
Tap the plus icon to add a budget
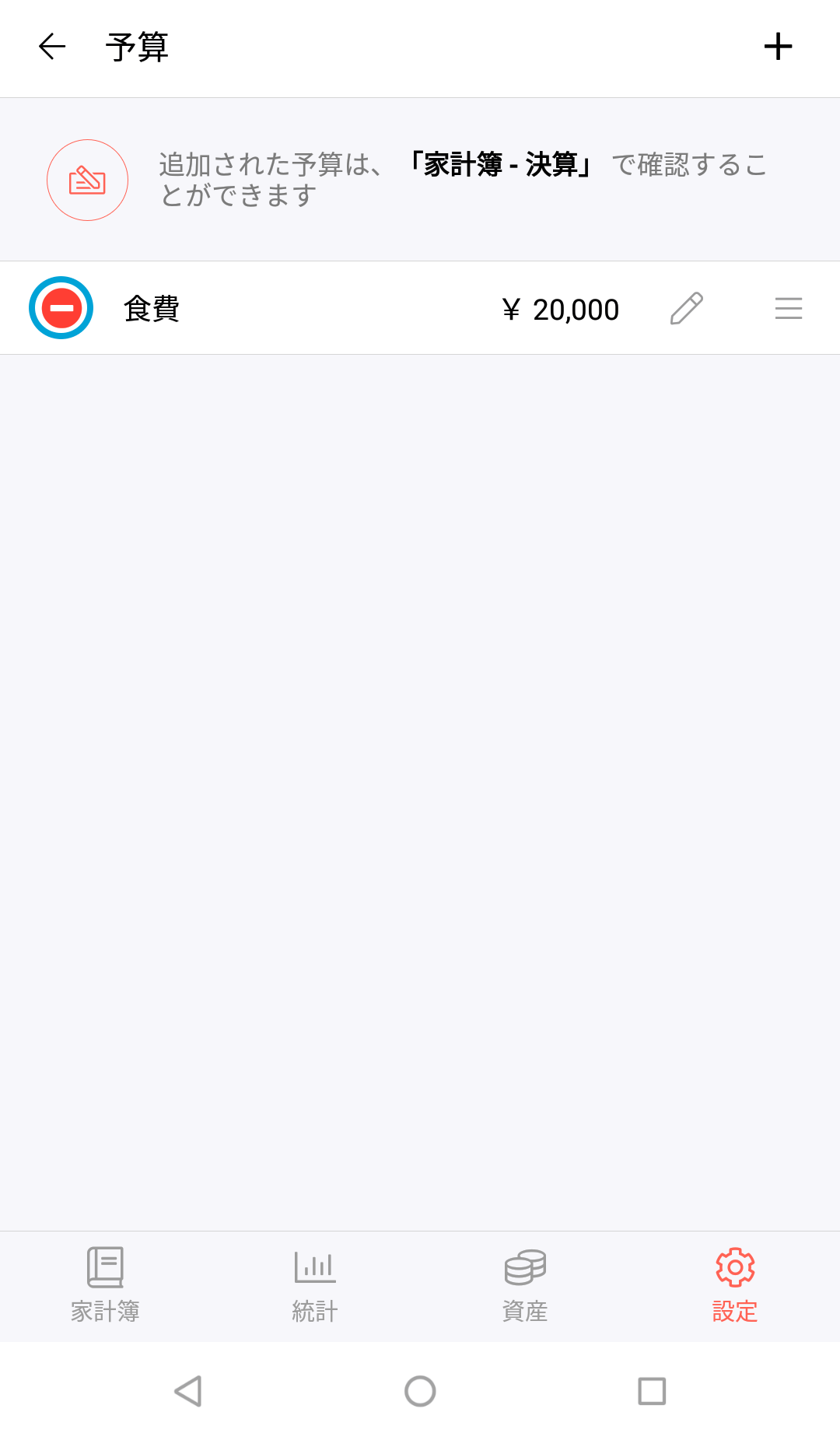779,47
